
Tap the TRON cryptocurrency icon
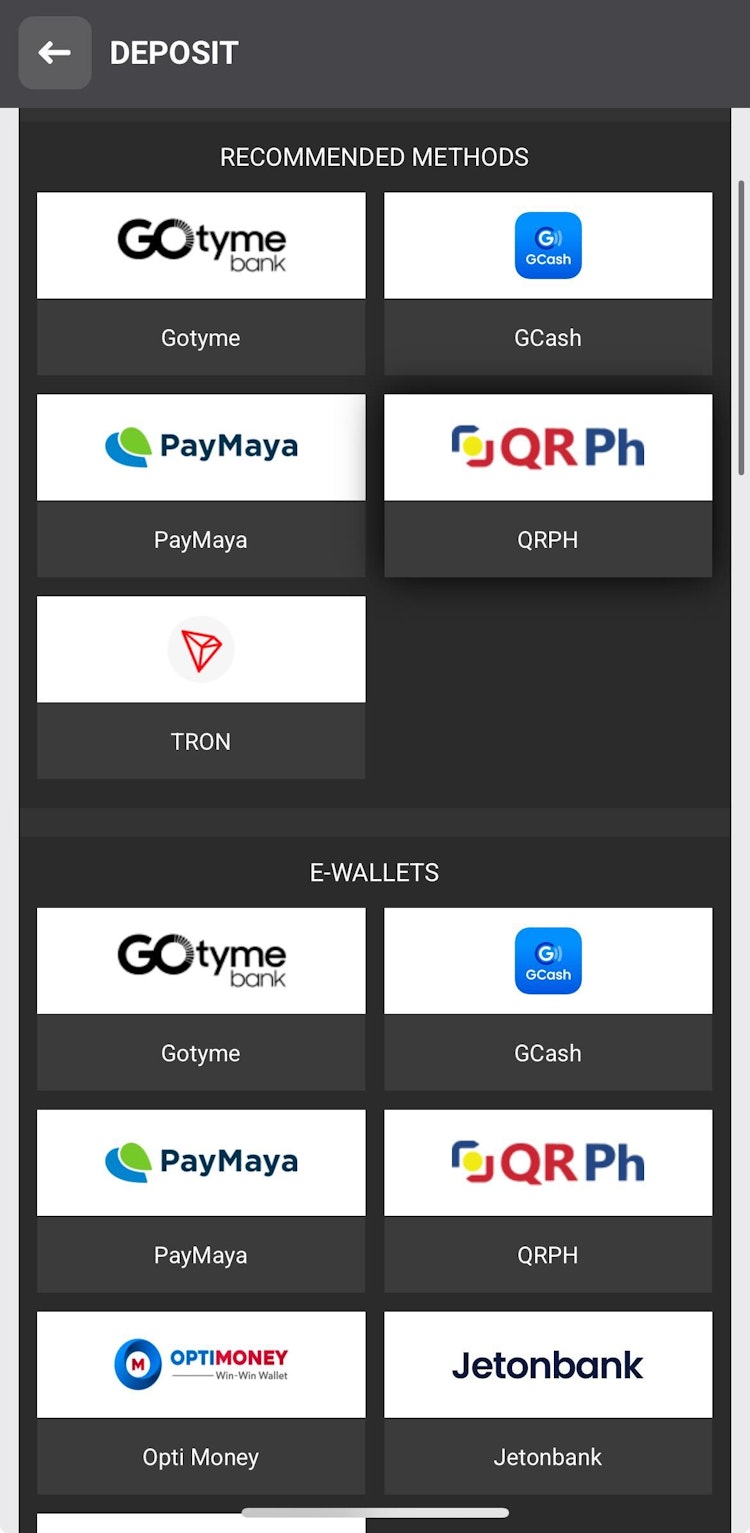(200, 649)
